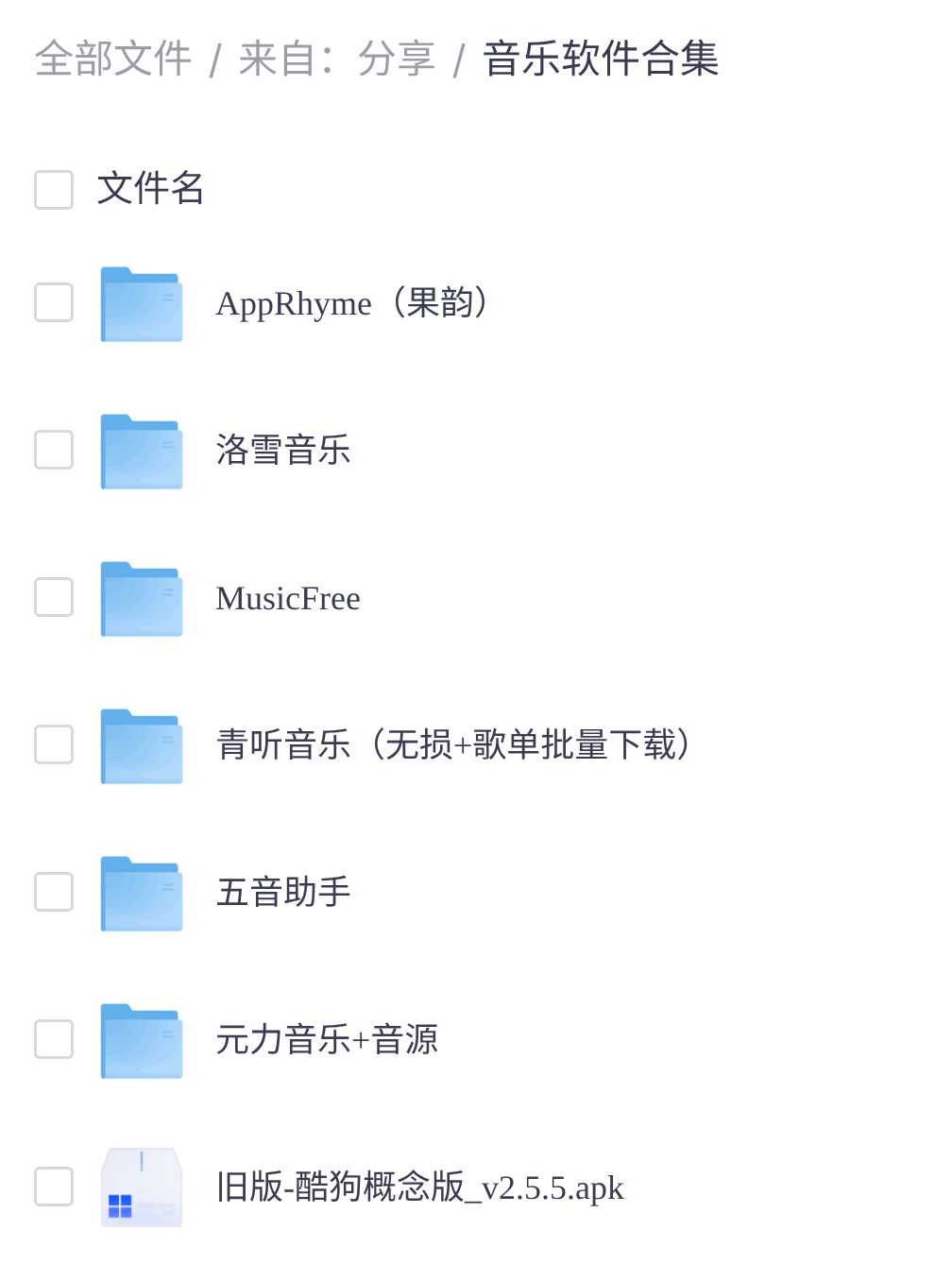
Task: Open the 青听音乐（无损+歌单批量下载） folder
Action: pyautogui.click(x=453, y=744)
